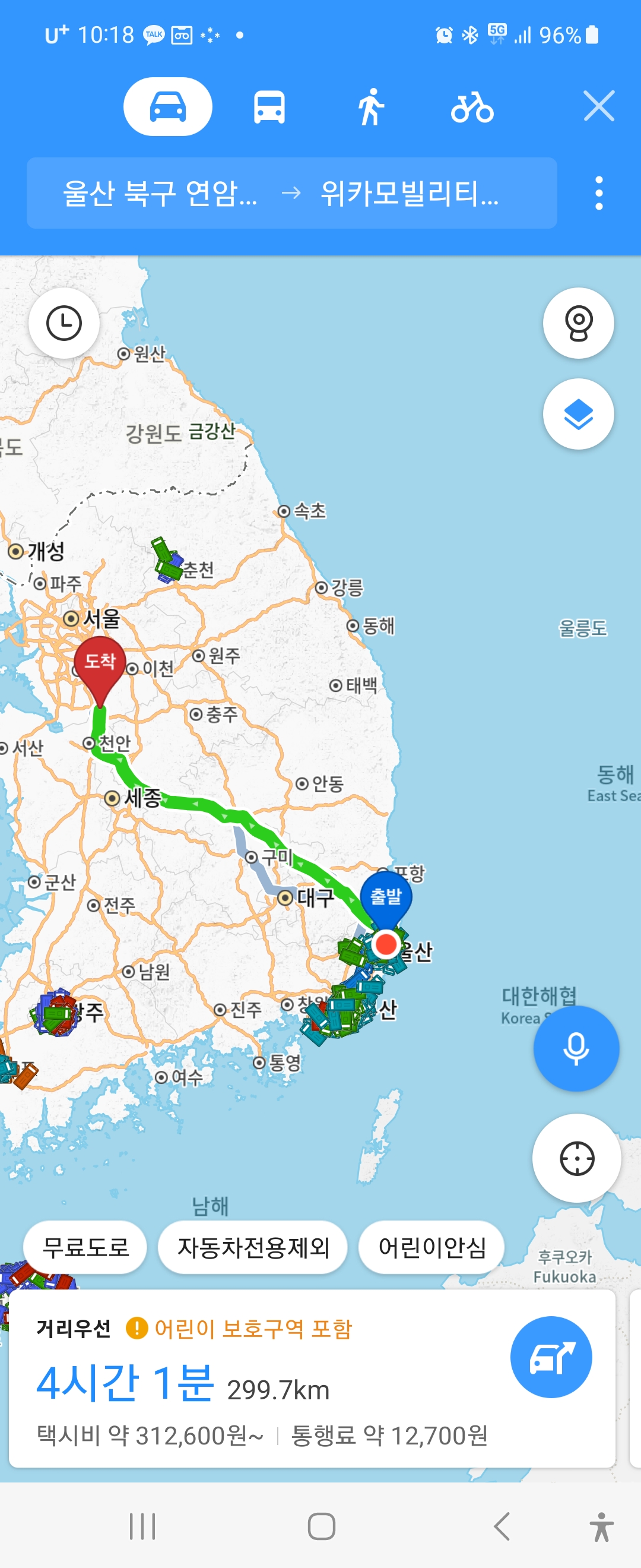Screen dimensions: 641x1568
Task: Edit destination 위카모빌리티
Action: tap(410, 194)
